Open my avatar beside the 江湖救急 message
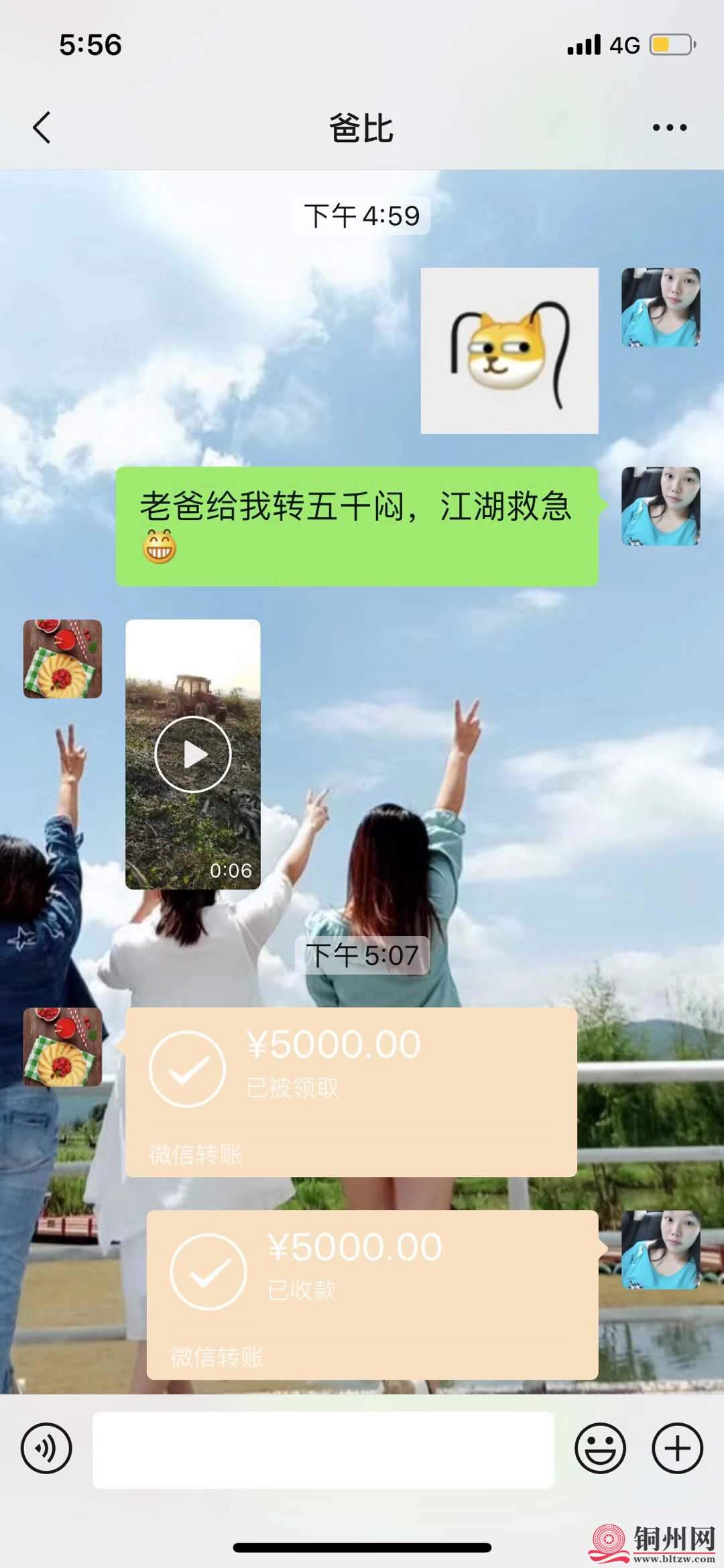This screenshot has width=724, height=1568. pyautogui.click(x=660, y=506)
